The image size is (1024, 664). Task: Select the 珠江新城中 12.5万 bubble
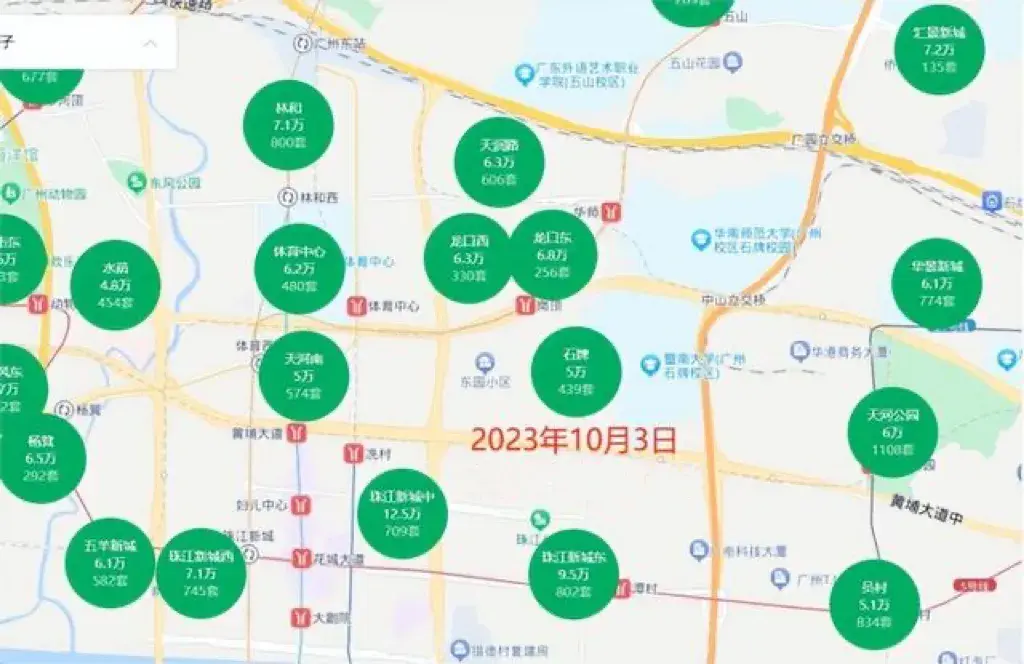[x=402, y=513]
